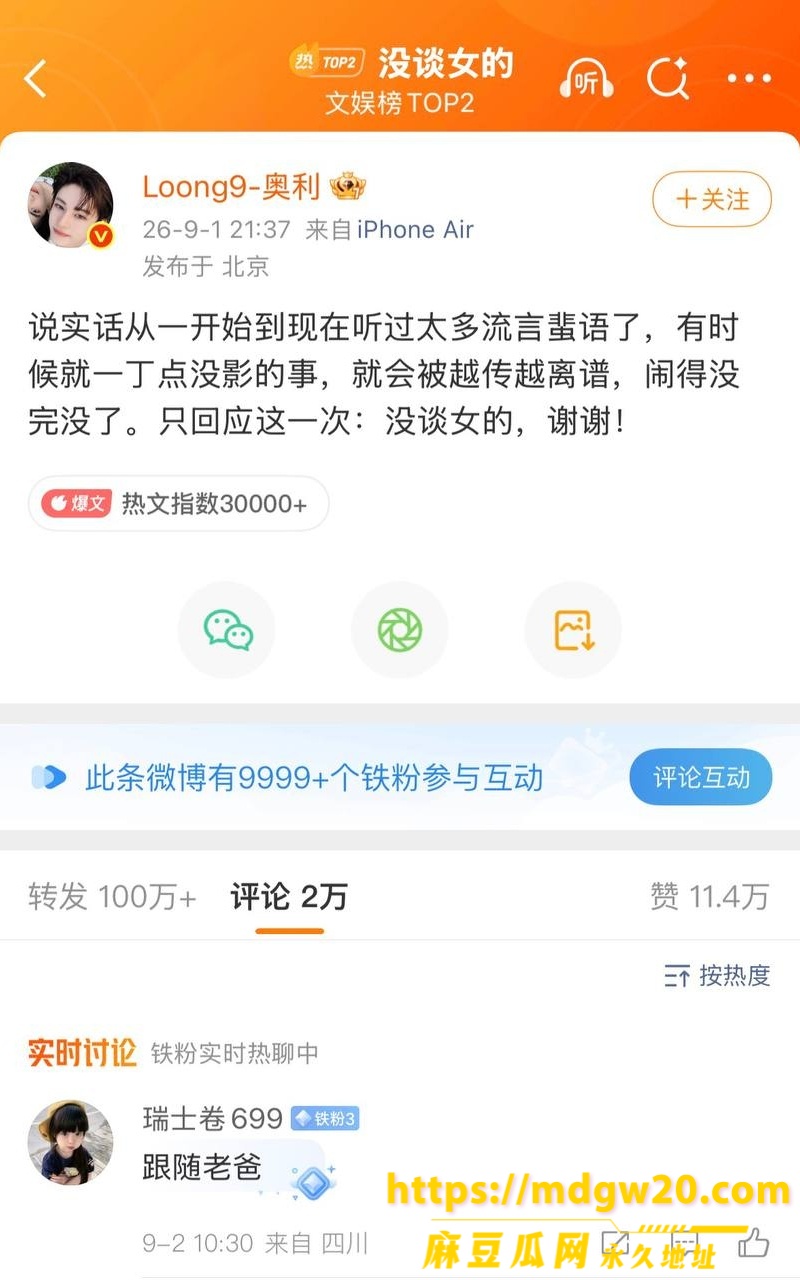The width and height of the screenshot is (800, 1280).
Task: Open the 没谈女的 trending topic title
Action: 445,63
